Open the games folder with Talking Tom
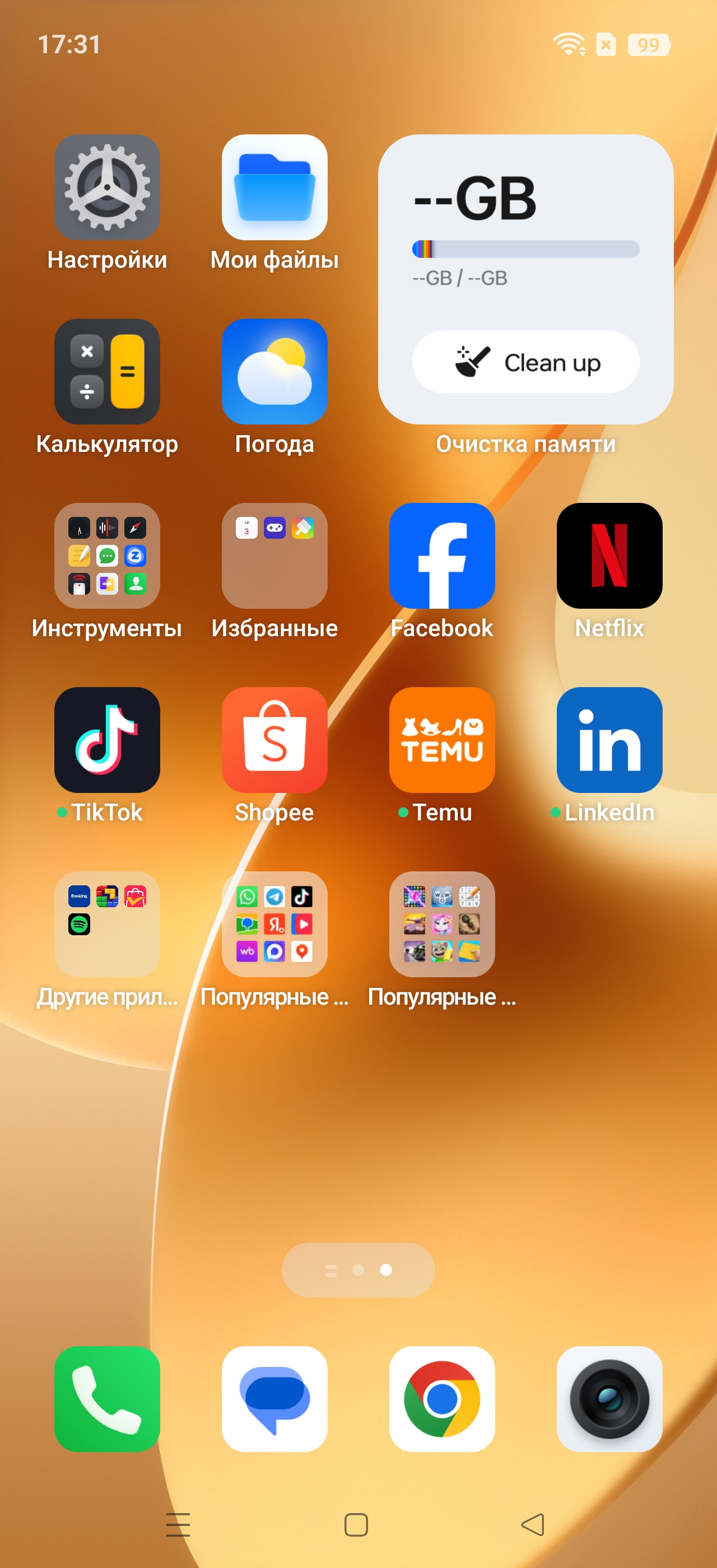The image size is (717, 1568). coord(442,924)
